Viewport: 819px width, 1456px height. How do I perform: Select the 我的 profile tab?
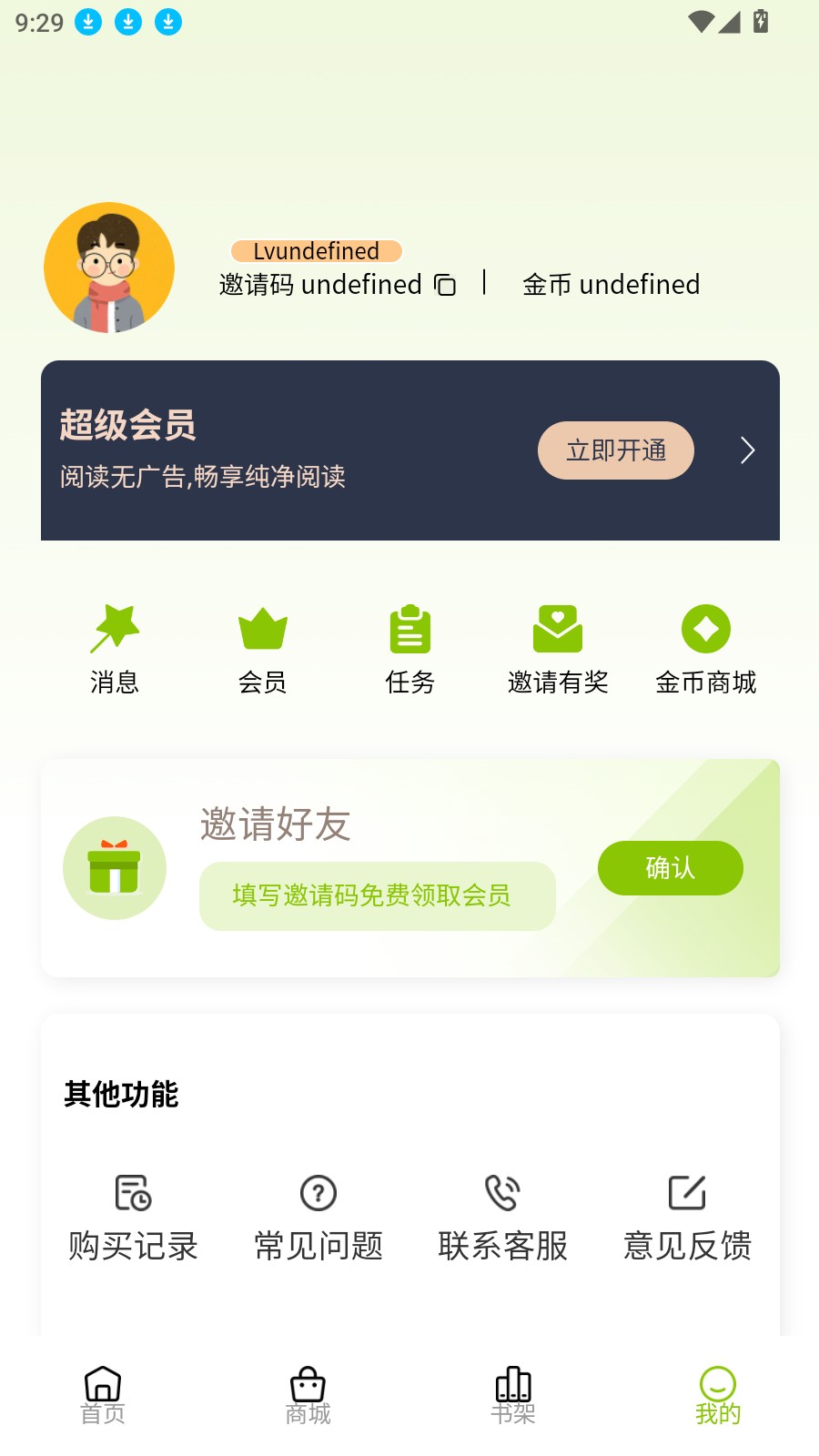(718, 1395)
